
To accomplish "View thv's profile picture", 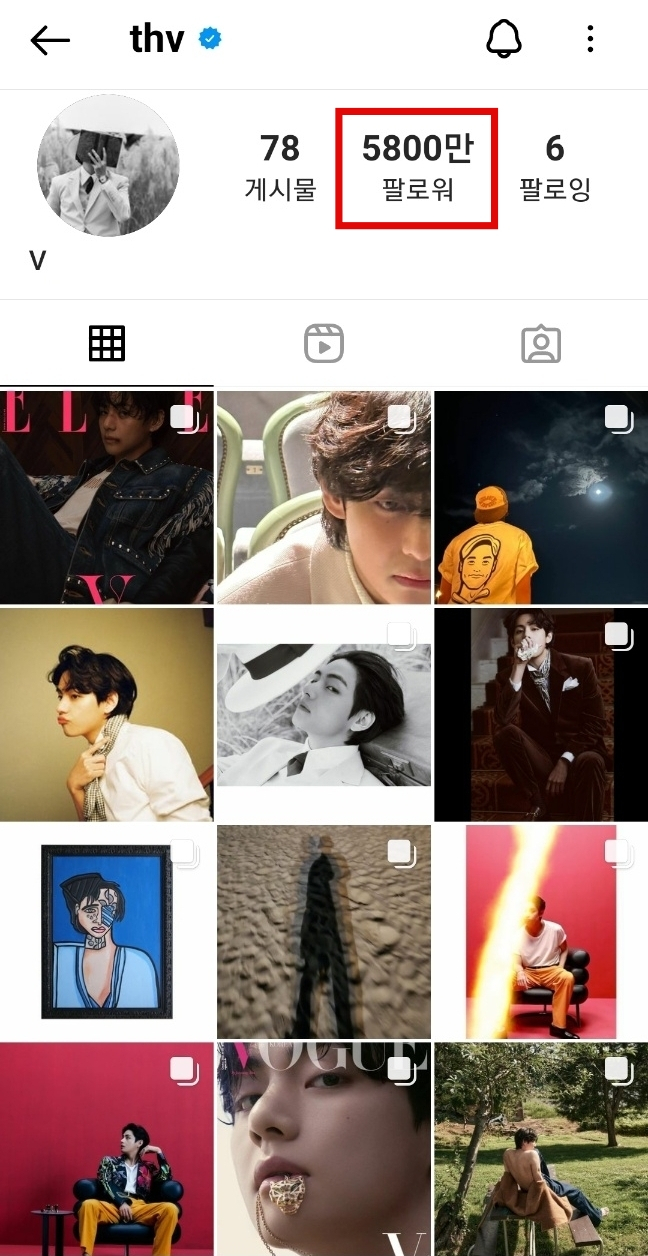I will point(108,166).
